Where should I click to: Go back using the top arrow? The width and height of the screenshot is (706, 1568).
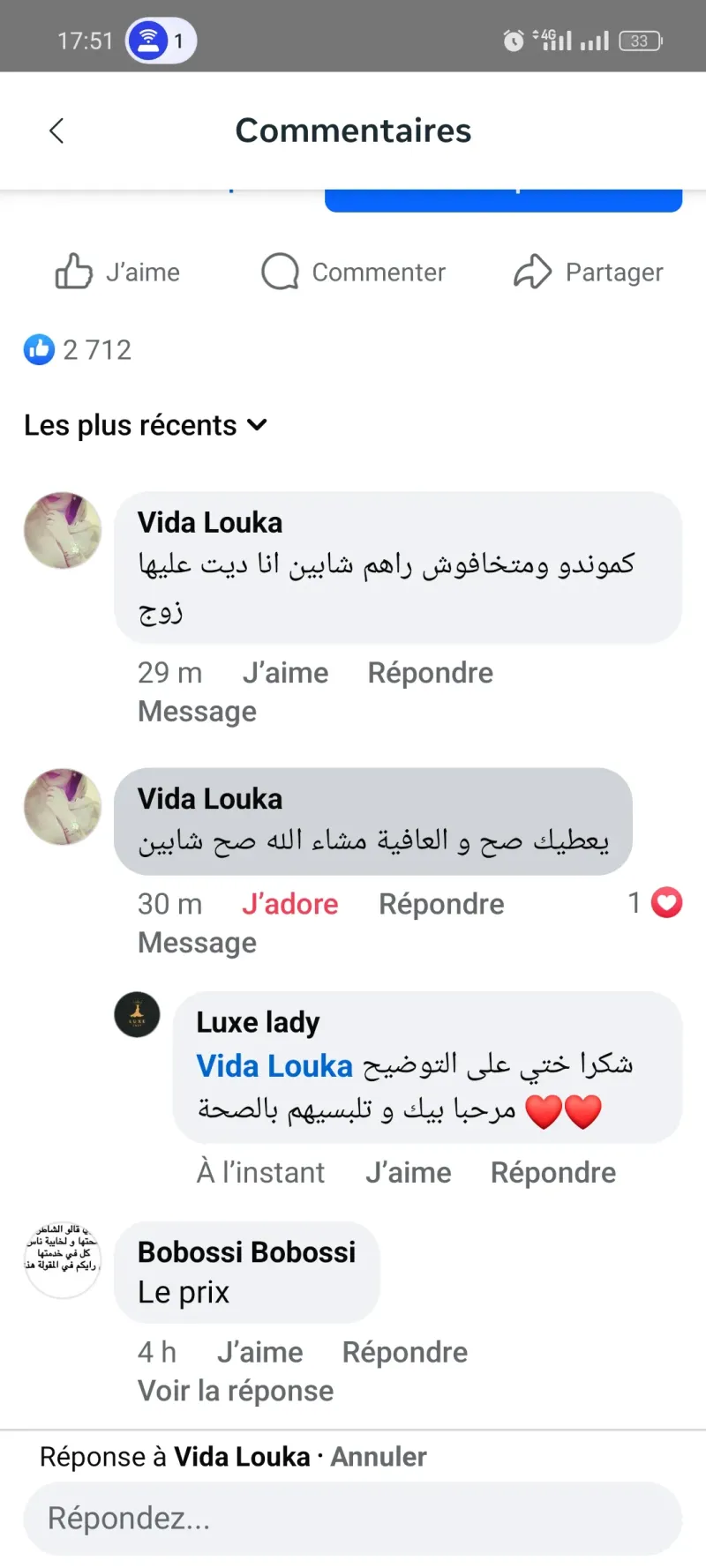[56, 131]
